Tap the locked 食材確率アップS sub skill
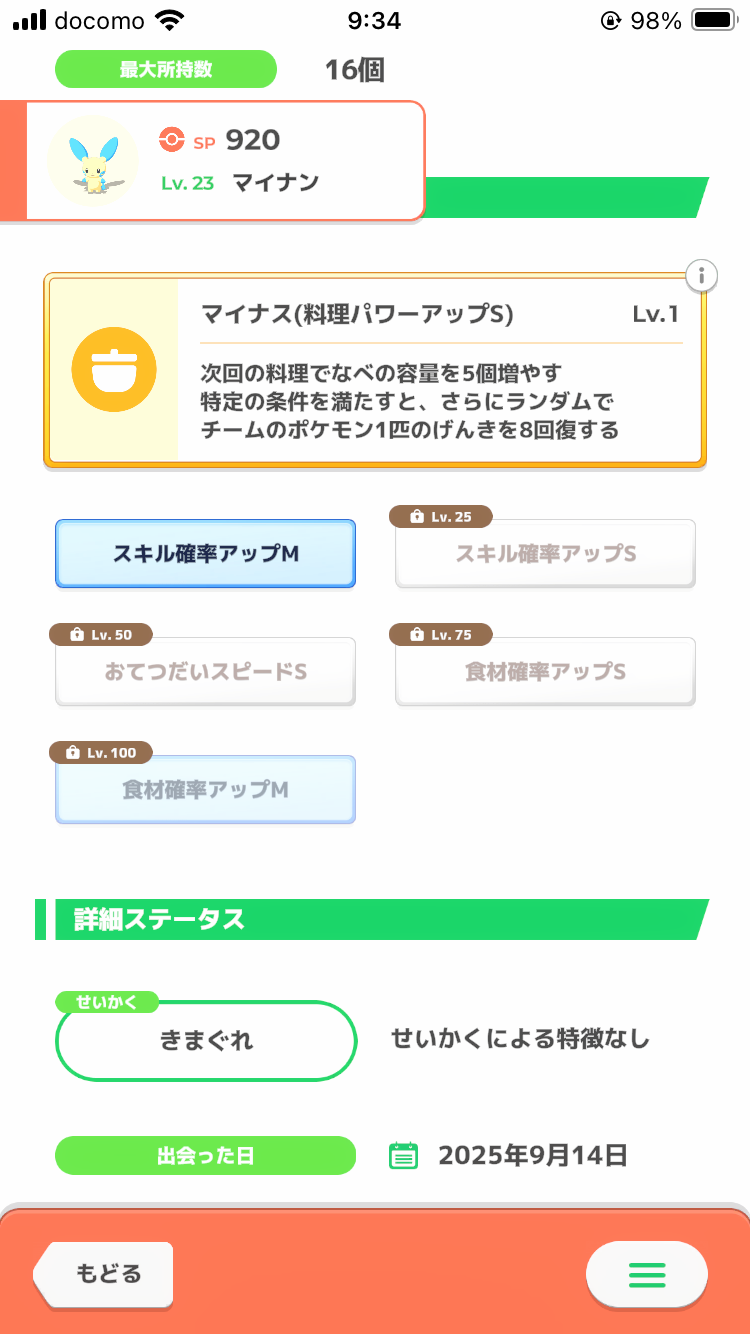Viewport: 750px width, 1334px height. point(546,671)
